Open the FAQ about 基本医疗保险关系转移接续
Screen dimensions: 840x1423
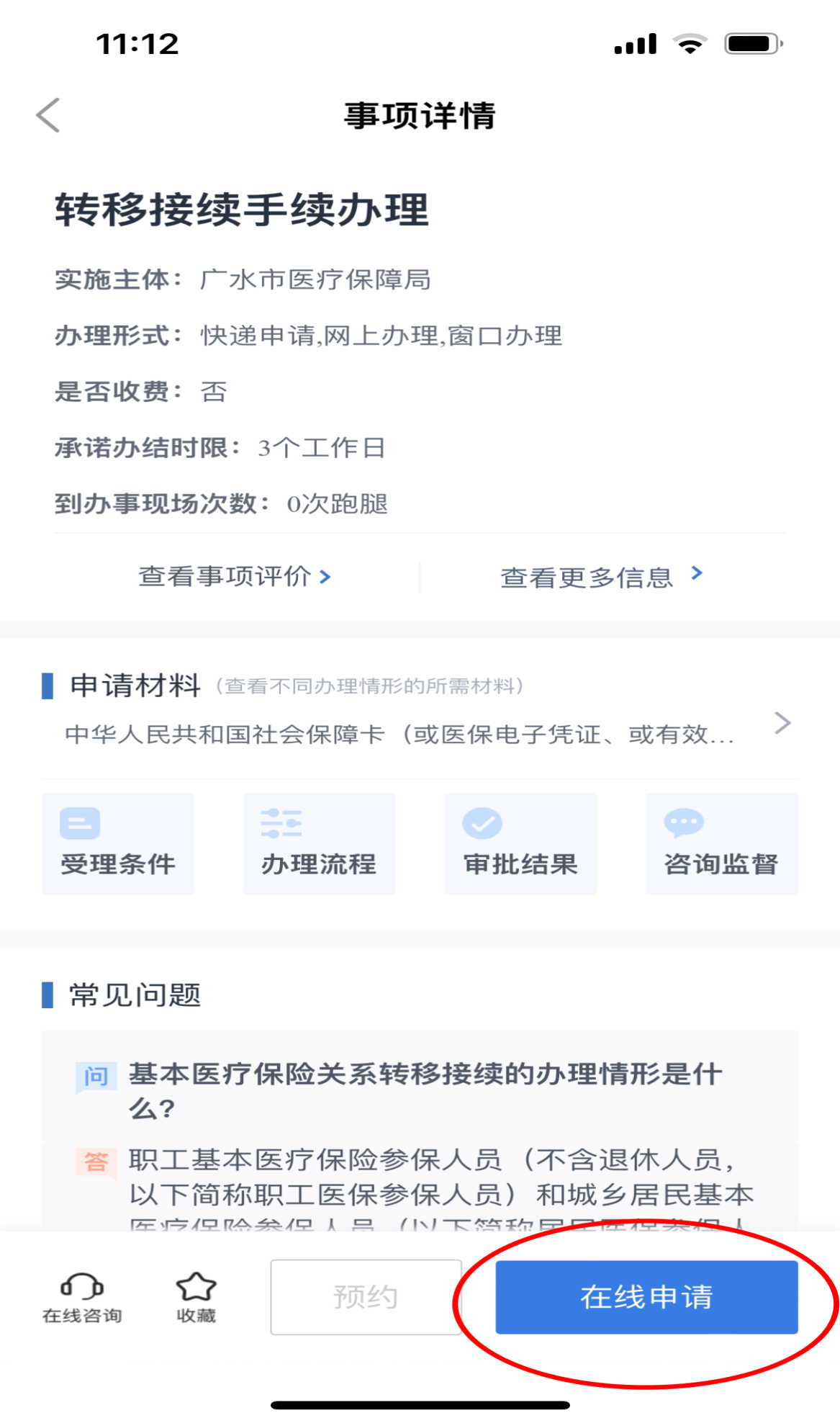tap(425, 1090)
